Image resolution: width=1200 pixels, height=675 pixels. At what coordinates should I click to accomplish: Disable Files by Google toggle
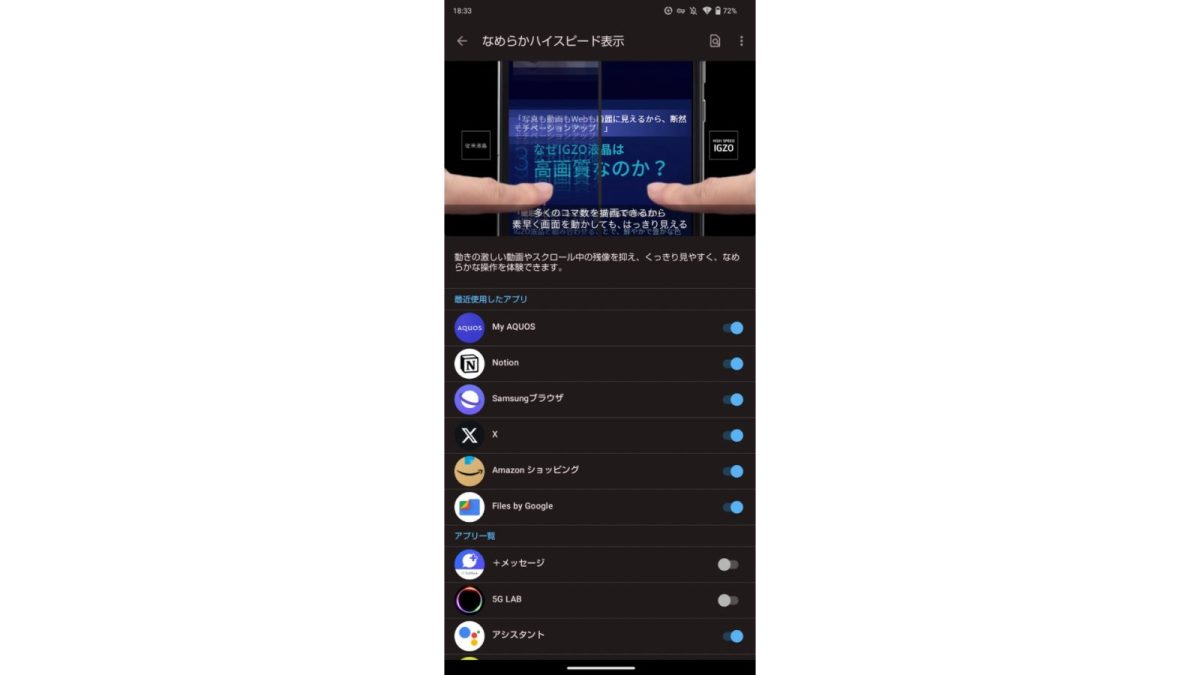(x=732, y=507)
